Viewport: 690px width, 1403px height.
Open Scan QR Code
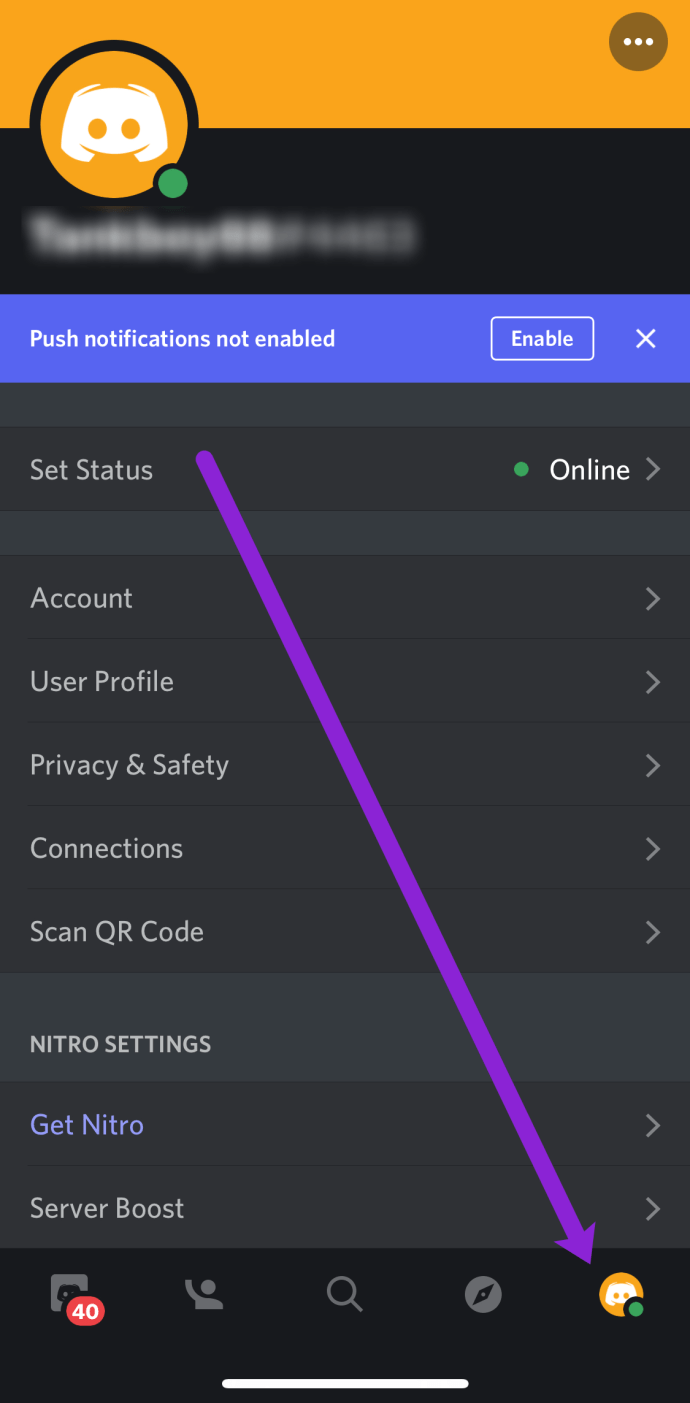345,931
